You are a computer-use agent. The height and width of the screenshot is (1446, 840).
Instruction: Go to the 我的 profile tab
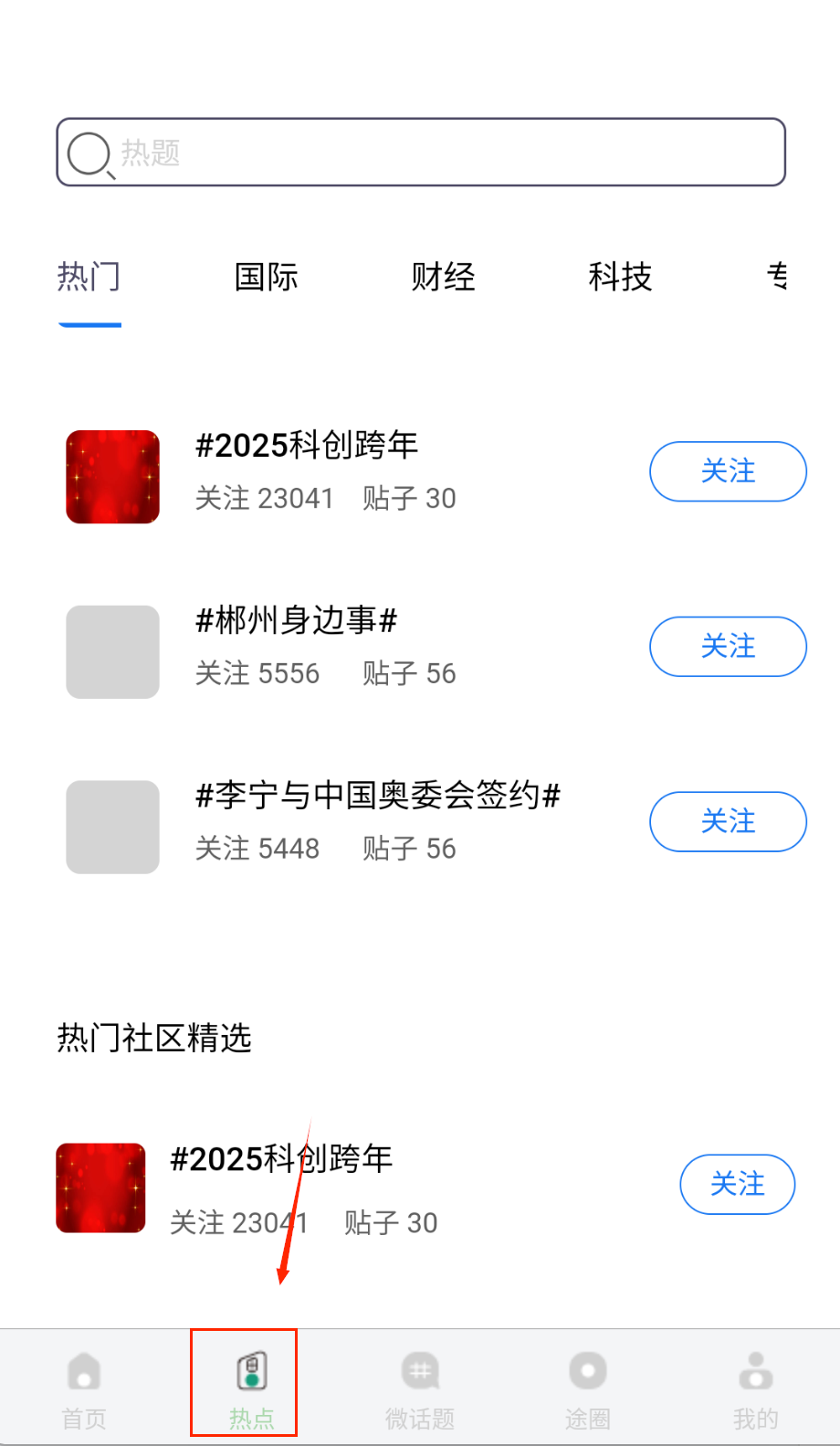(x=755, y=1388)
